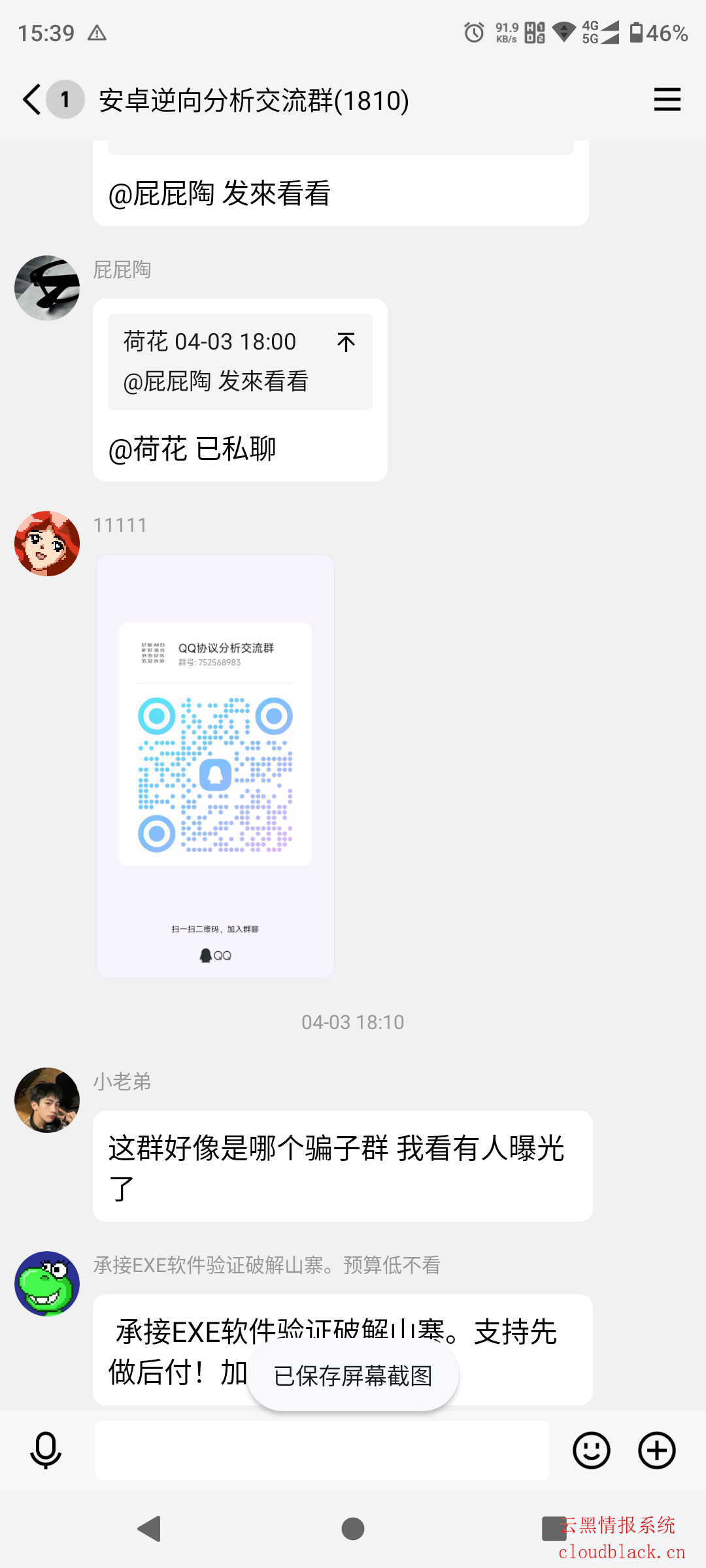Open the group chat hamburger menu
The width and height of the screenshot is (706, 1568).
(667, 100)
